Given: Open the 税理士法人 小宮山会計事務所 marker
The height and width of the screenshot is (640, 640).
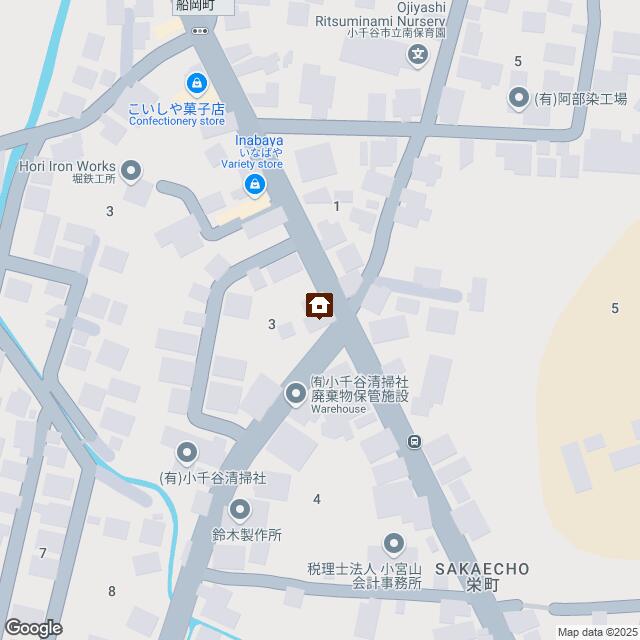Looking at the screenshot, I should [x=394, y=544].
